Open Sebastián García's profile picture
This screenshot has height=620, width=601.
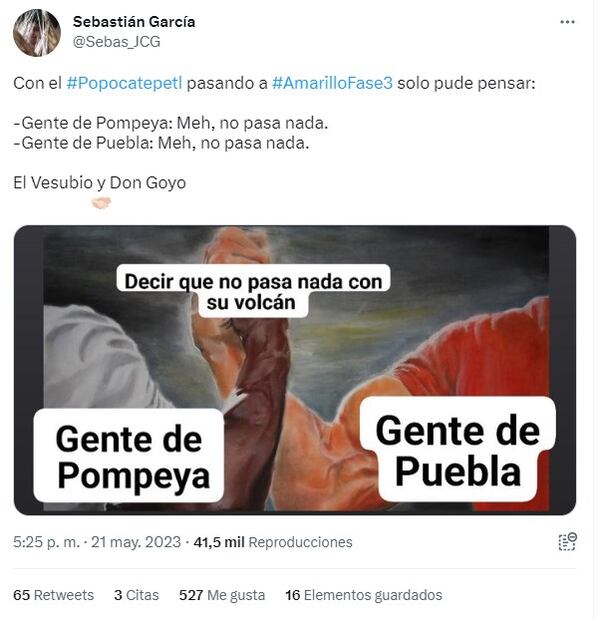point(36,32)
